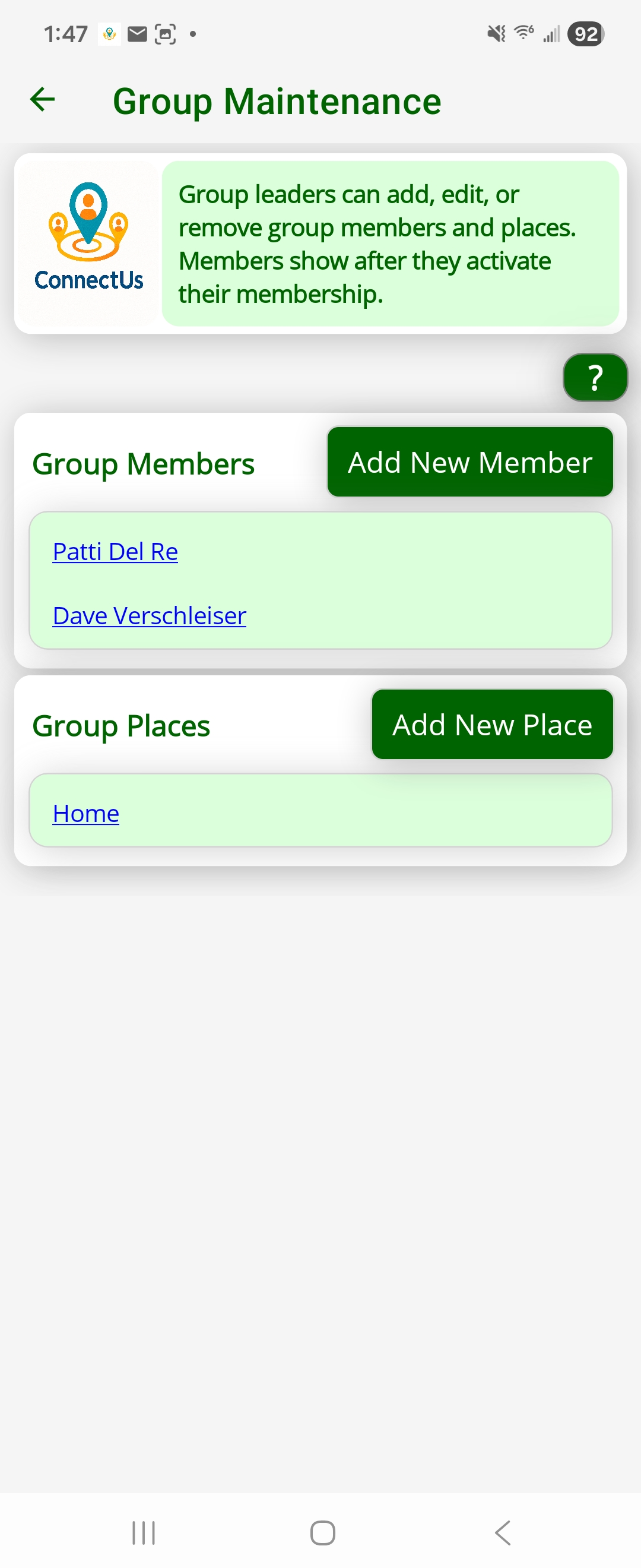Image resolution: width=641 pixels, height=1568 pixels.
Task: Open the system recent apps view
Action: (144, 1532)
